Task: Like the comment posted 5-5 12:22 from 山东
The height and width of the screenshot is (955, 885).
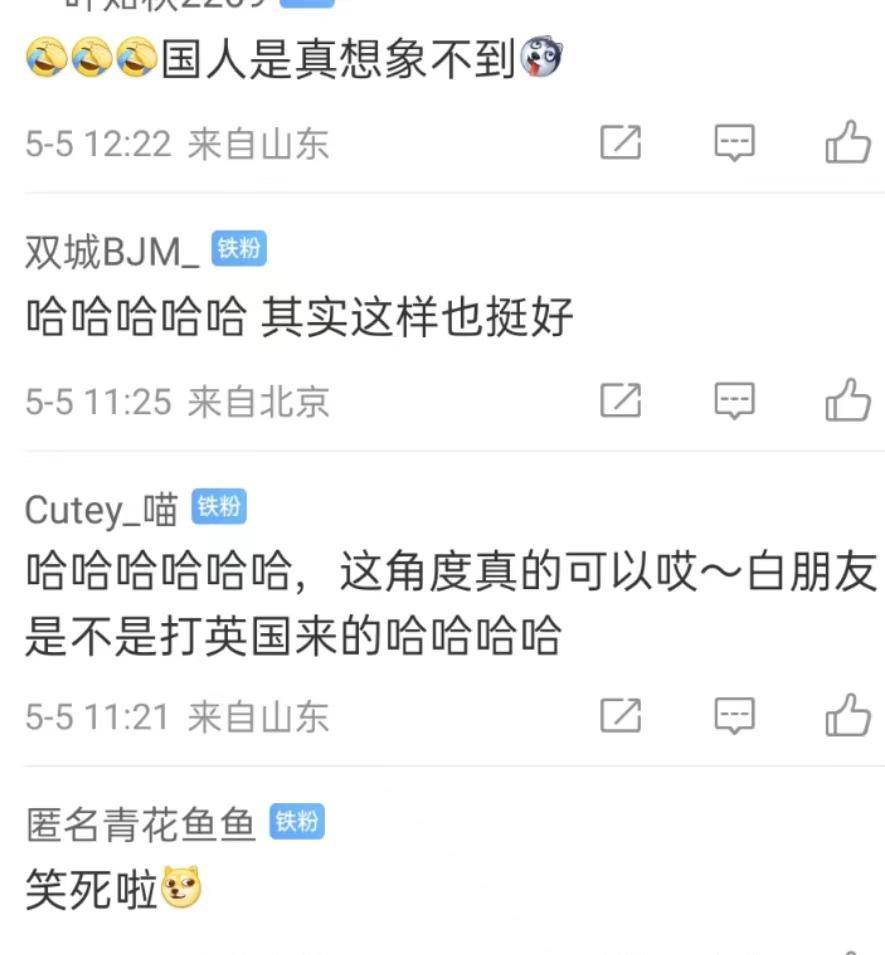Action: pos(847,143)
